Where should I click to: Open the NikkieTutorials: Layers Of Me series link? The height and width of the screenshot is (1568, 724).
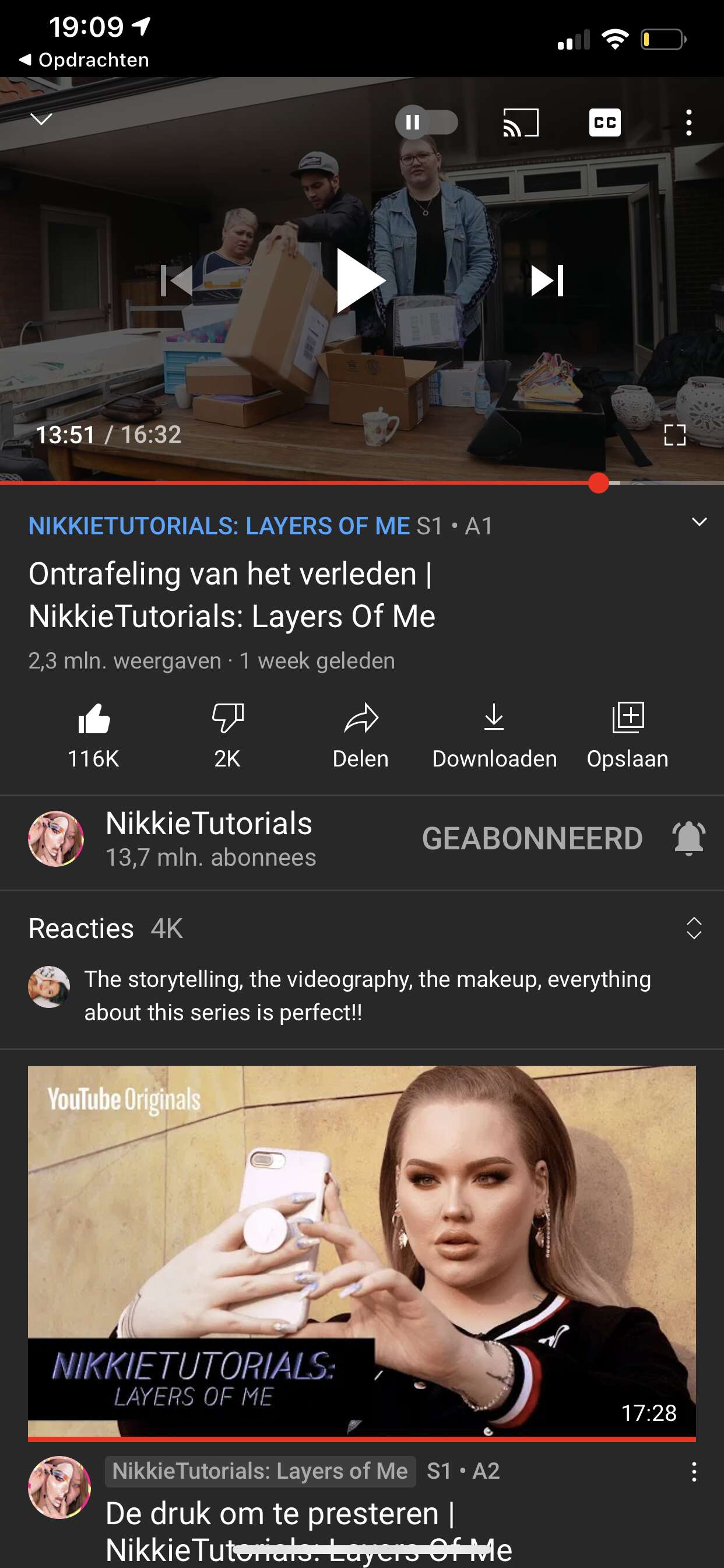[x=219, y=526]
